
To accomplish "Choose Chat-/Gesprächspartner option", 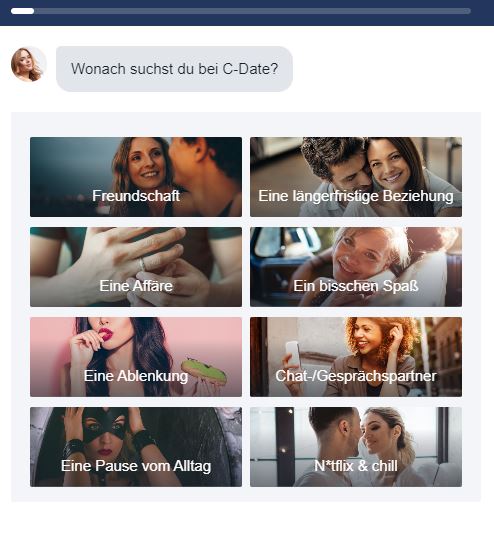I will (356, 357).
